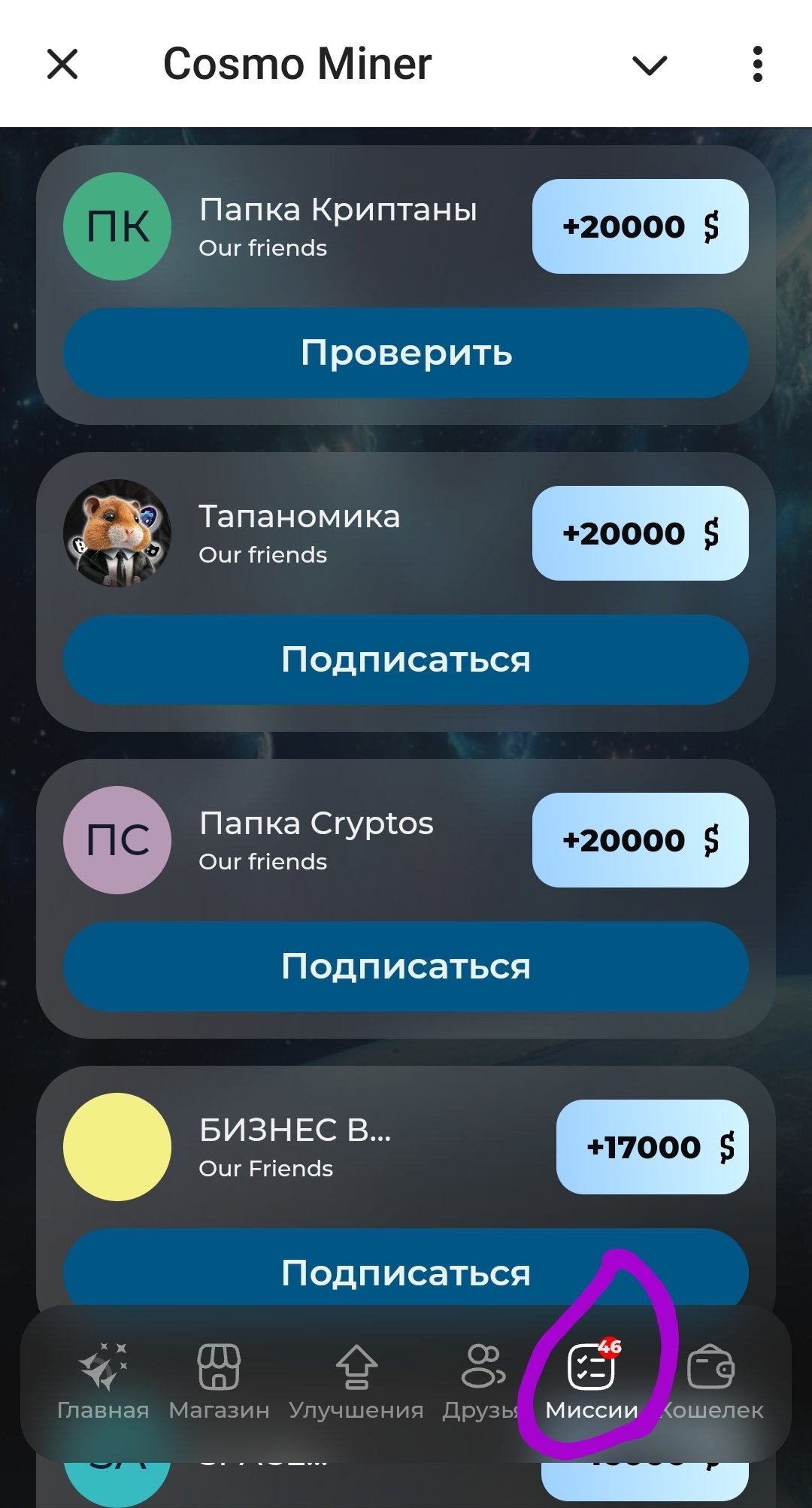812x1508 pixels.
Task: Open the three-dot overflow menu
Action: tap(757, 64)
